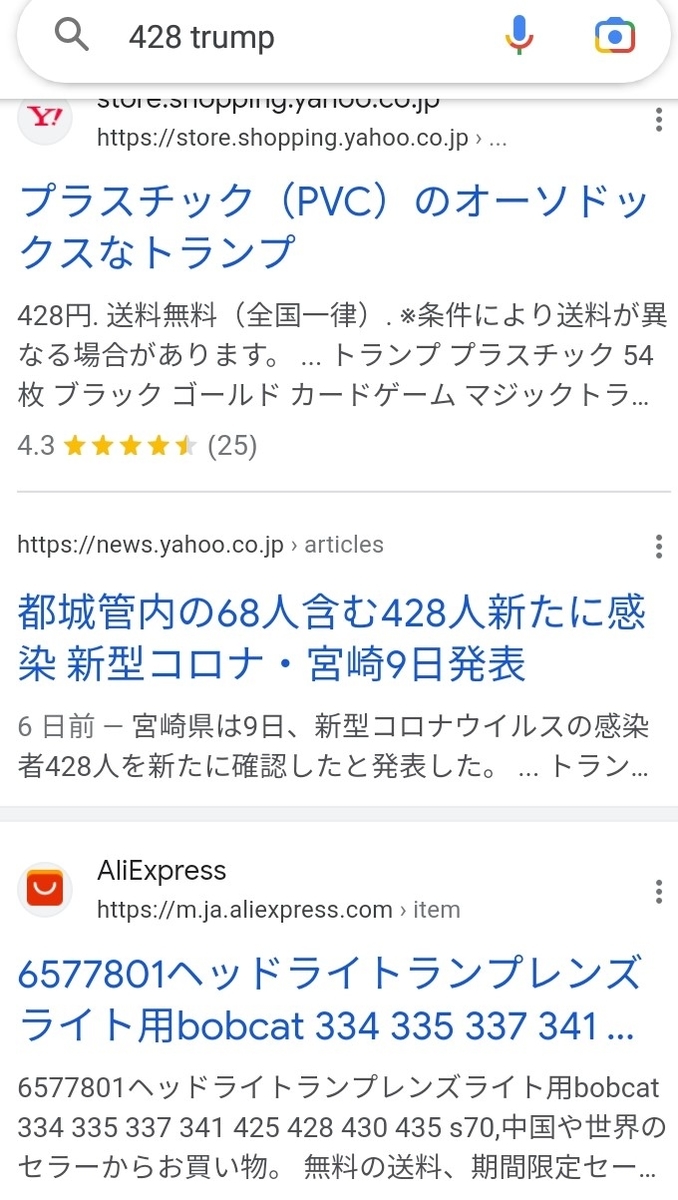
Task: Open options for the AliExpress result
Action: (658, 891)
